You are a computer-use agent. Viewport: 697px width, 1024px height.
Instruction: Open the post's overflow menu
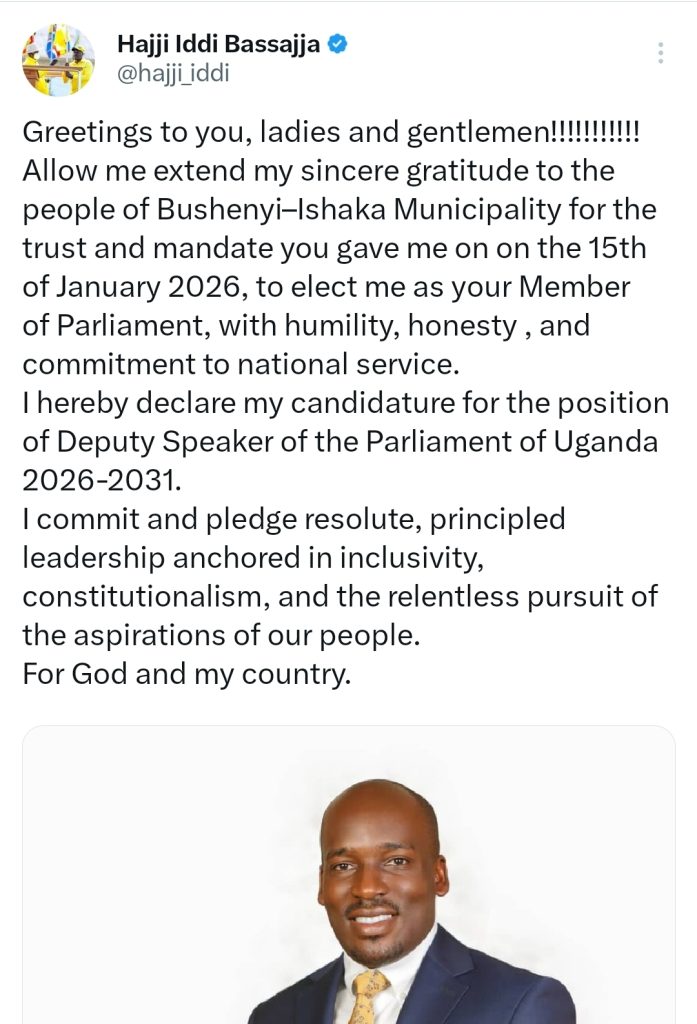tap(661, 53)
